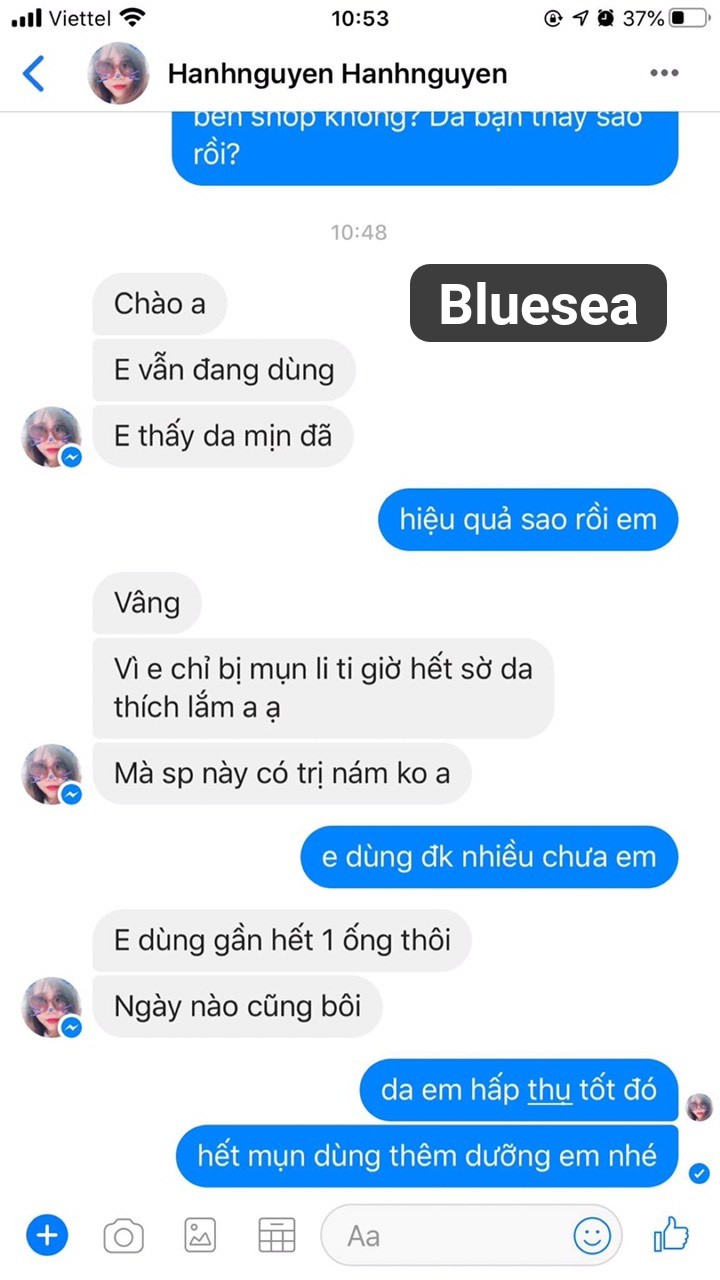Tap Hanhnguyen's avatar beside 'E thấy da mịn đã'
720x1280 pixels.
[x=51, y=437]
